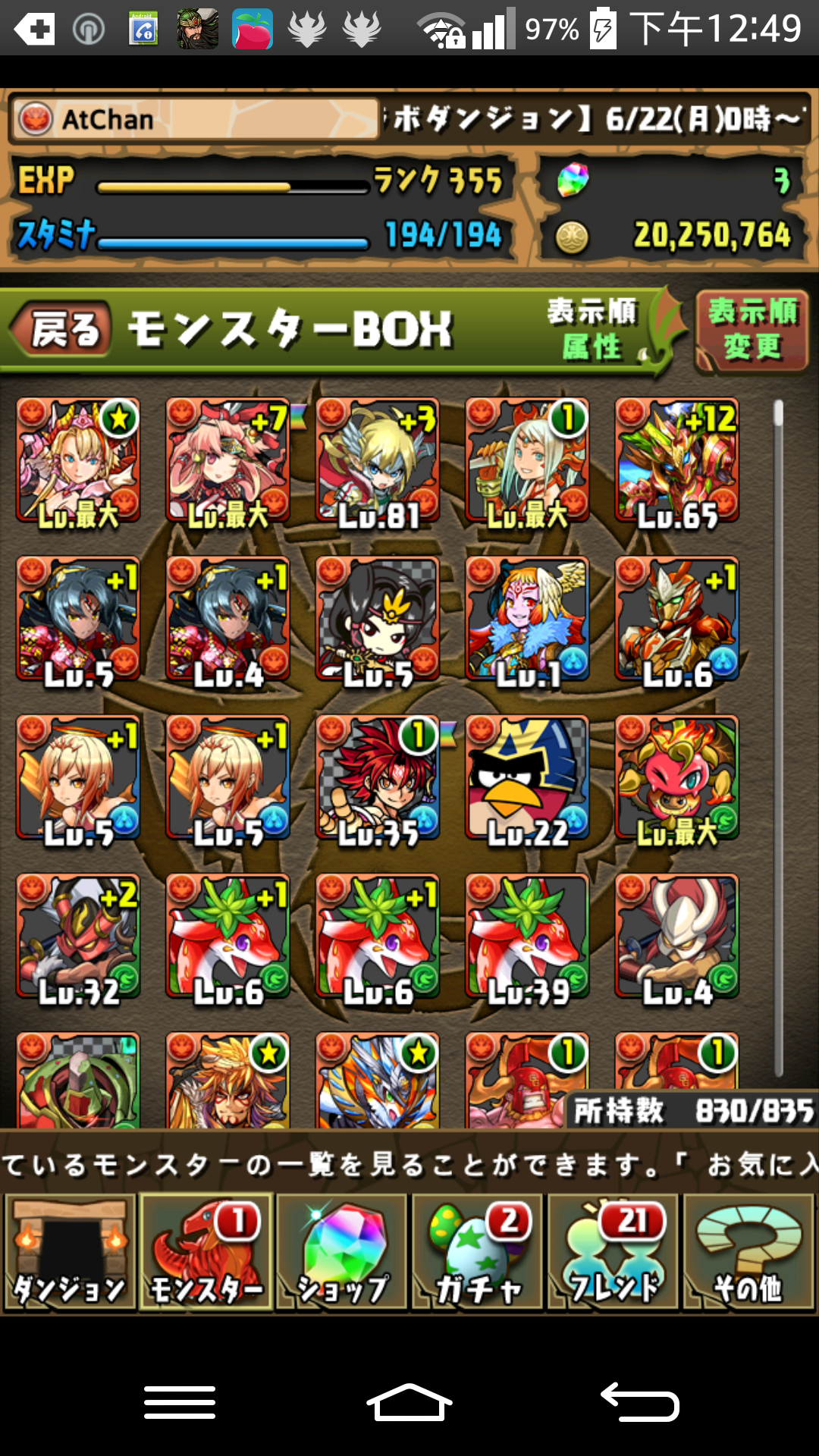819x1456 pixels.
Task: Open the 表示順変更 sort order button
Action: (x=751, y=331)
